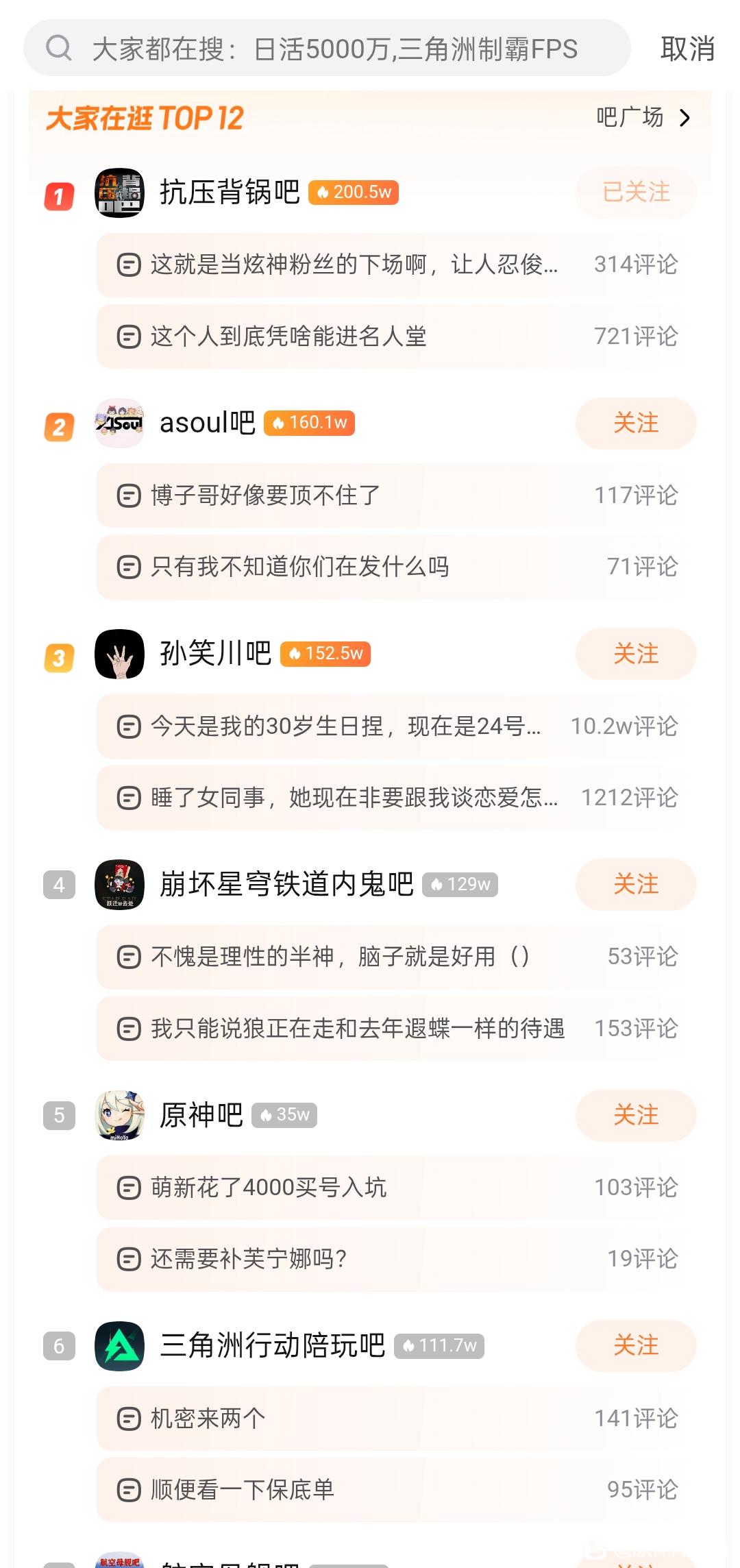Tap 取消 to cancel the search

click(687, 49)
